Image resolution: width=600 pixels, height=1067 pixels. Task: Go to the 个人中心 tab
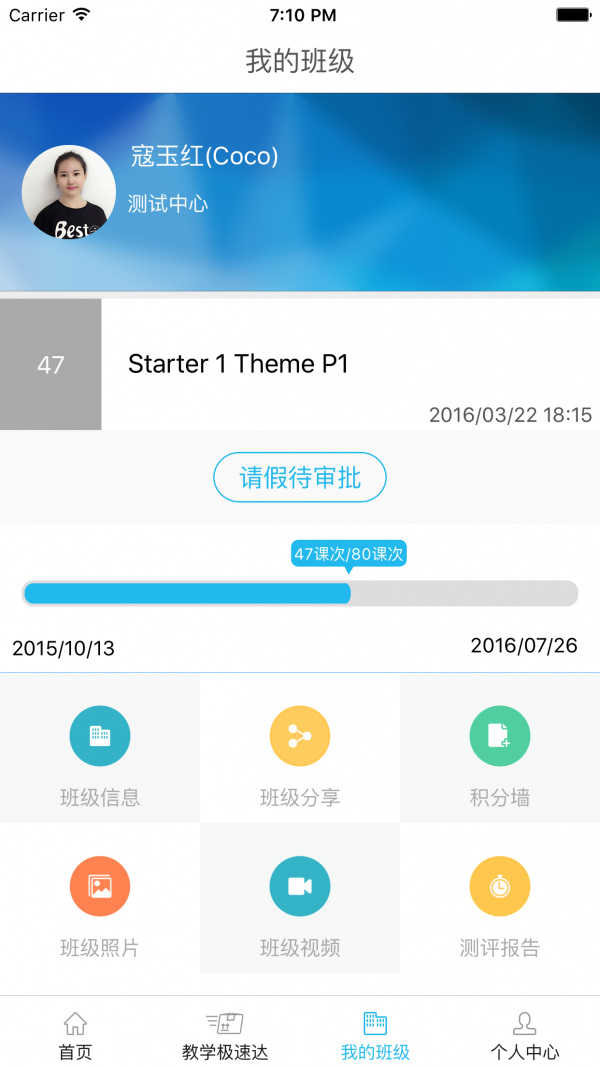pos(524,1035)
